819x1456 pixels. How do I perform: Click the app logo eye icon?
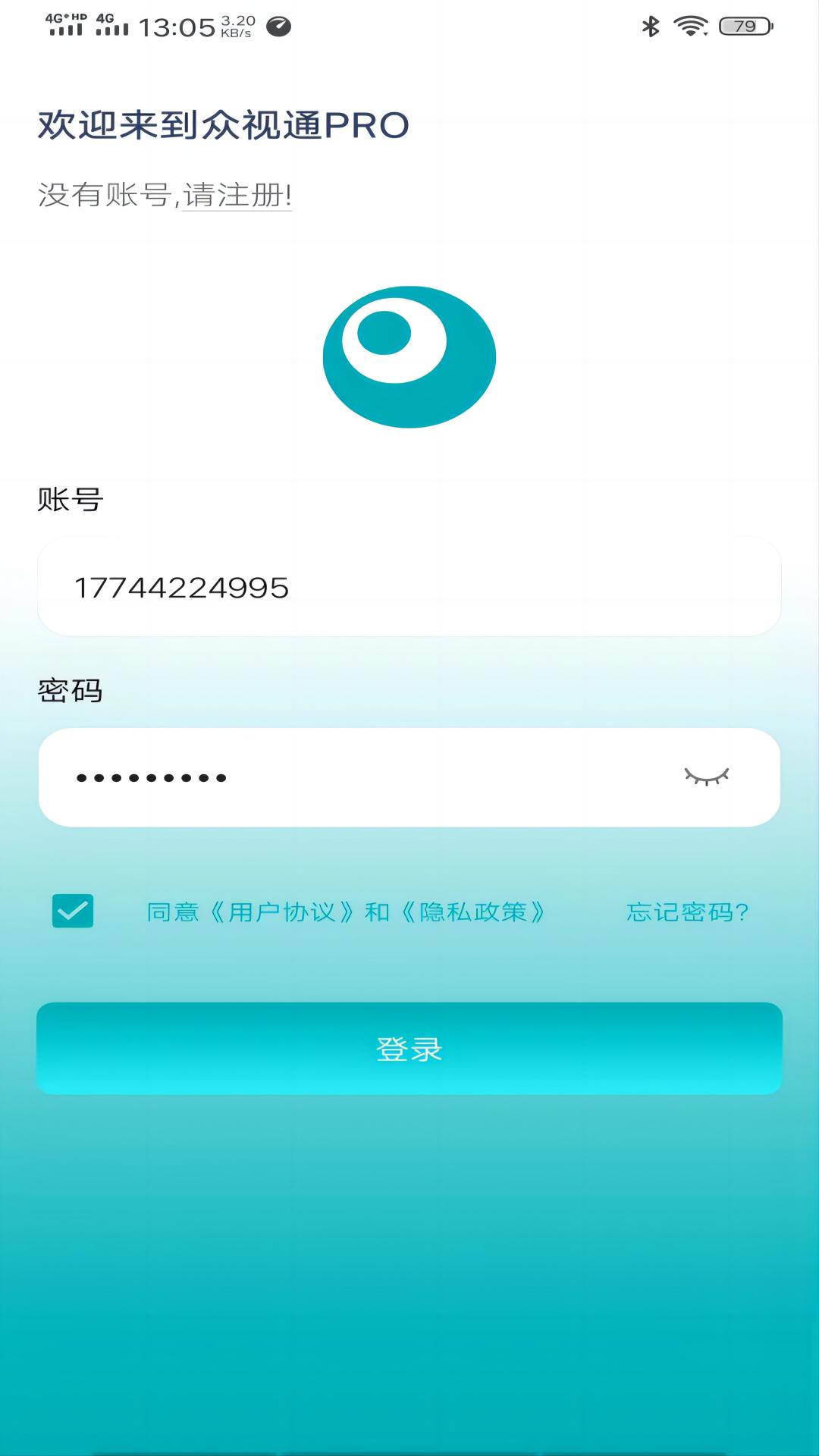coord(409,356)
